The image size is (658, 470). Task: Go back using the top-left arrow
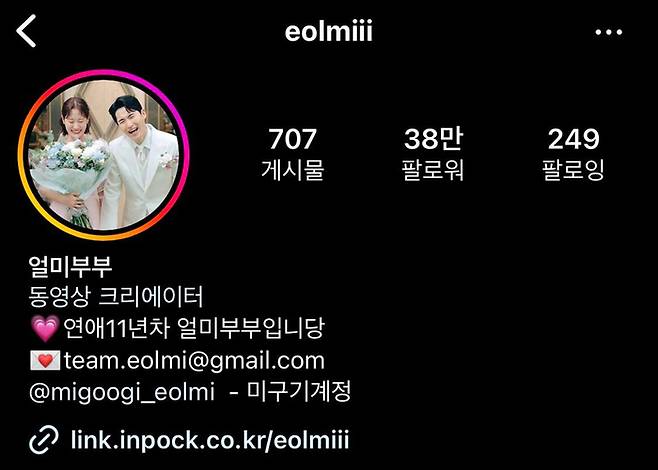pos(27,31)
